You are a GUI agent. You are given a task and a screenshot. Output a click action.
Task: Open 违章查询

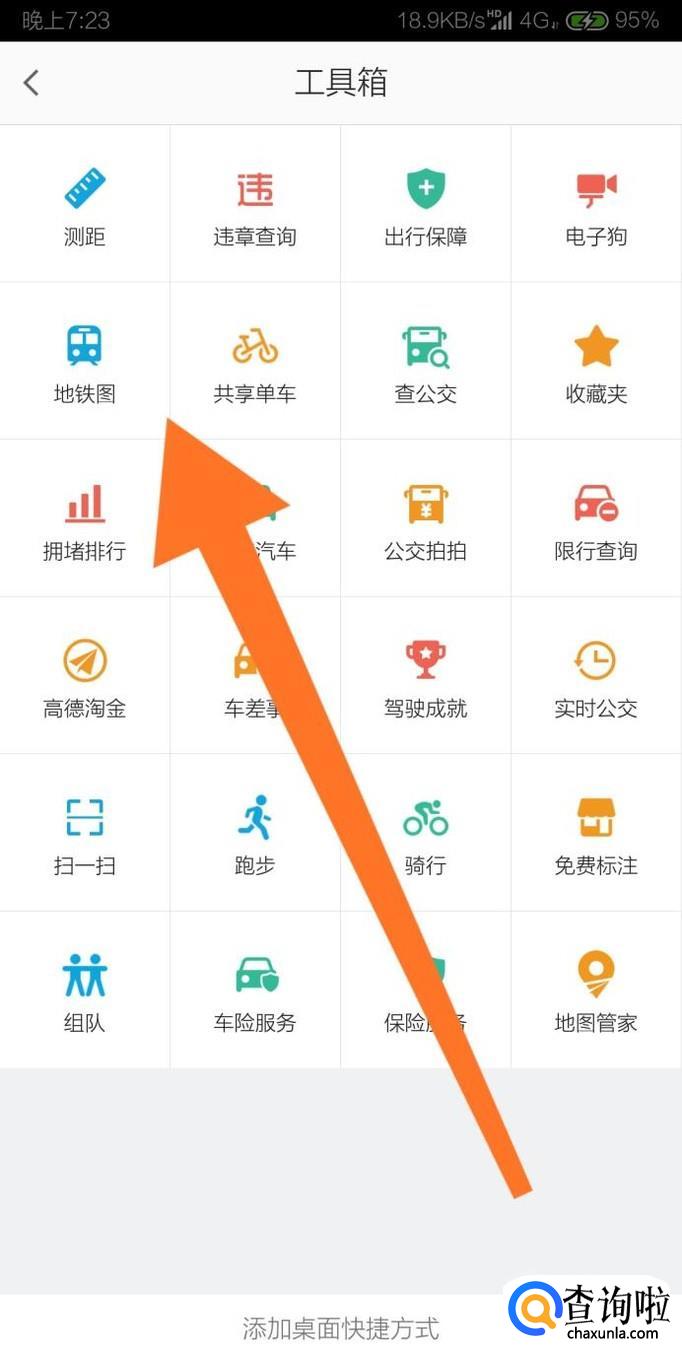pyautogui.click(x=255, y=205)
